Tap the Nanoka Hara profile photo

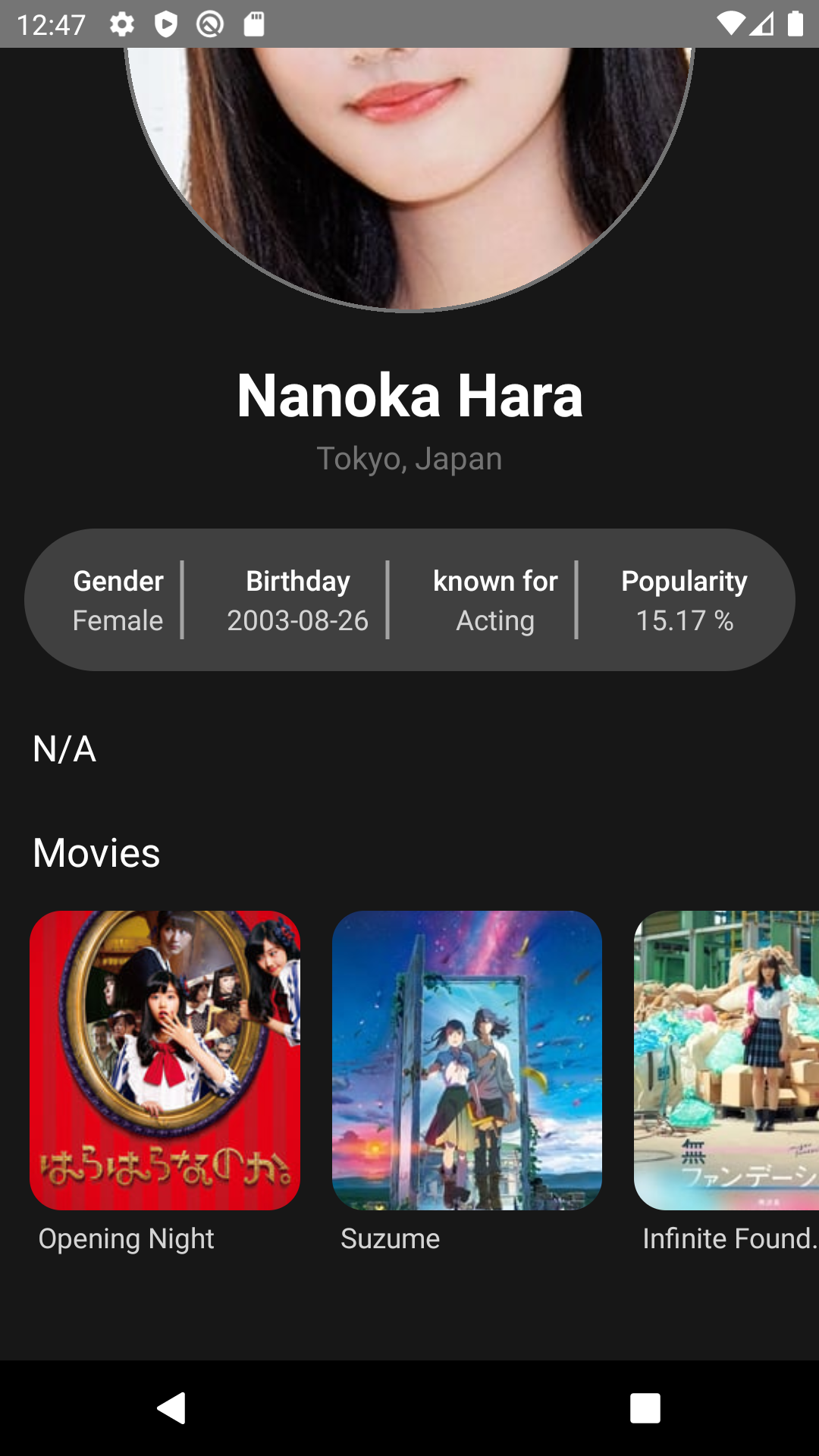pyautogui.click(x=409, y=174)
